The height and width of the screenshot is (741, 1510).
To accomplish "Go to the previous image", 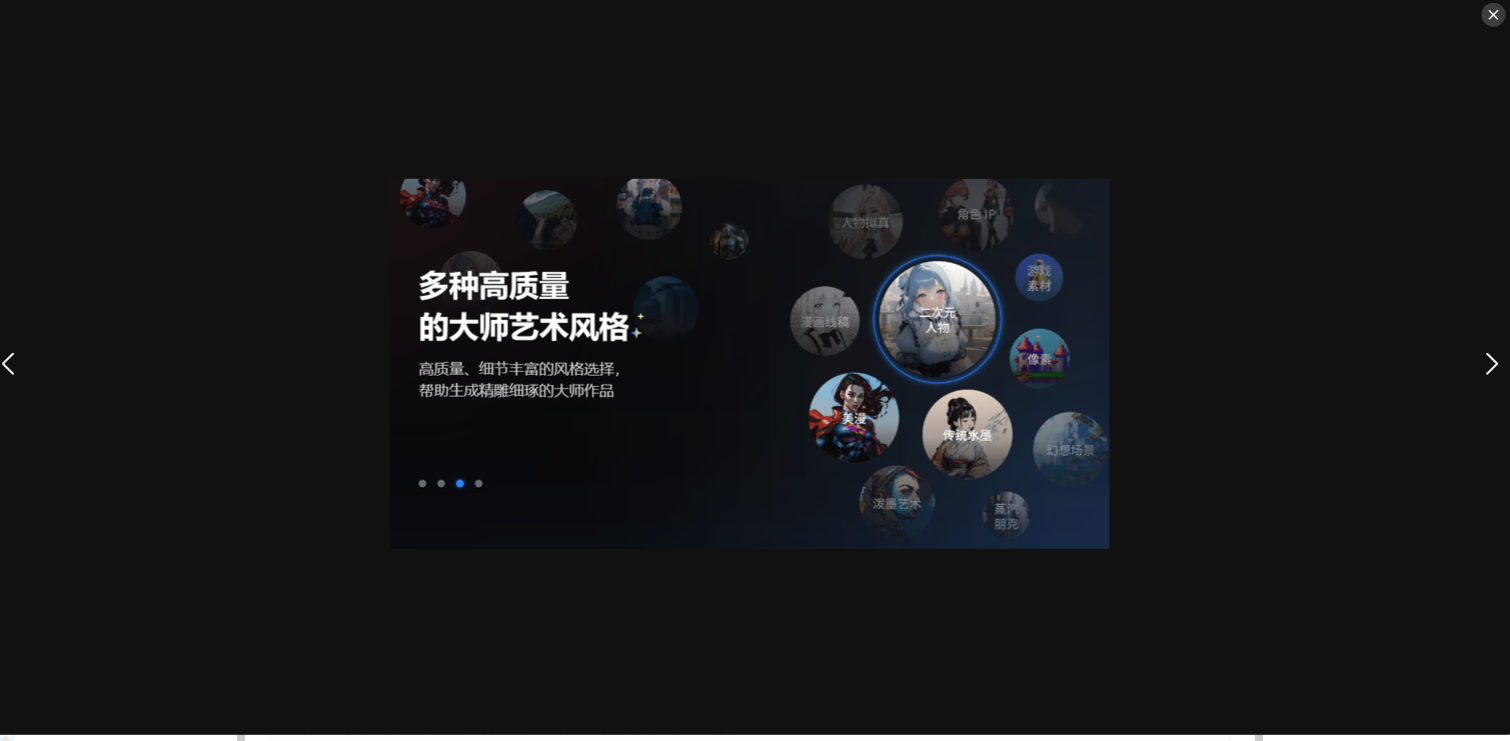I will coord(9,364).
